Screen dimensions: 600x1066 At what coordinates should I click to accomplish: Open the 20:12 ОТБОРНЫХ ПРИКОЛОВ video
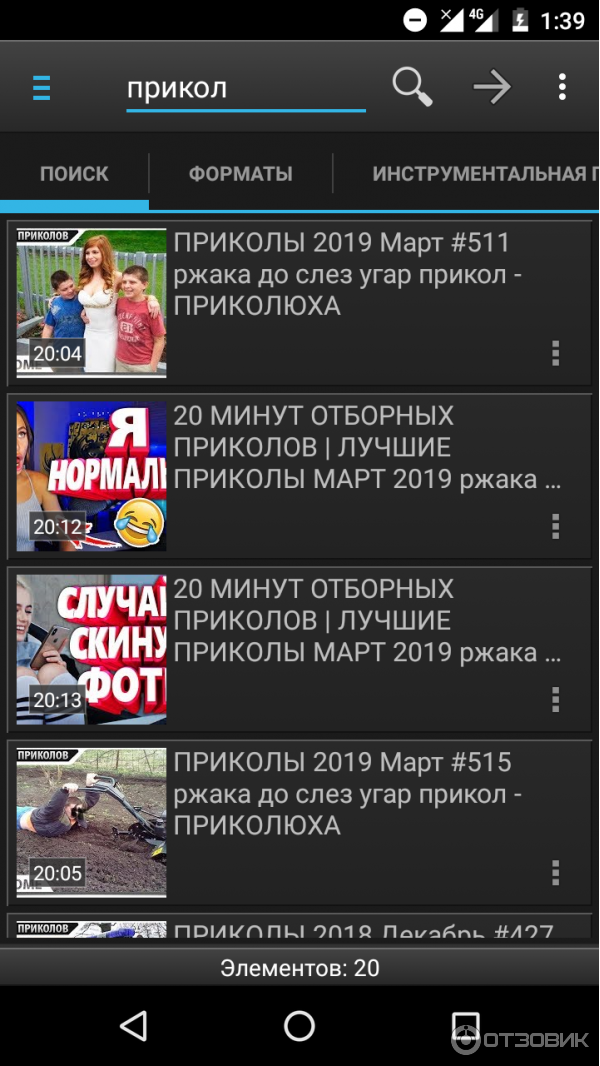click(340, 448)
